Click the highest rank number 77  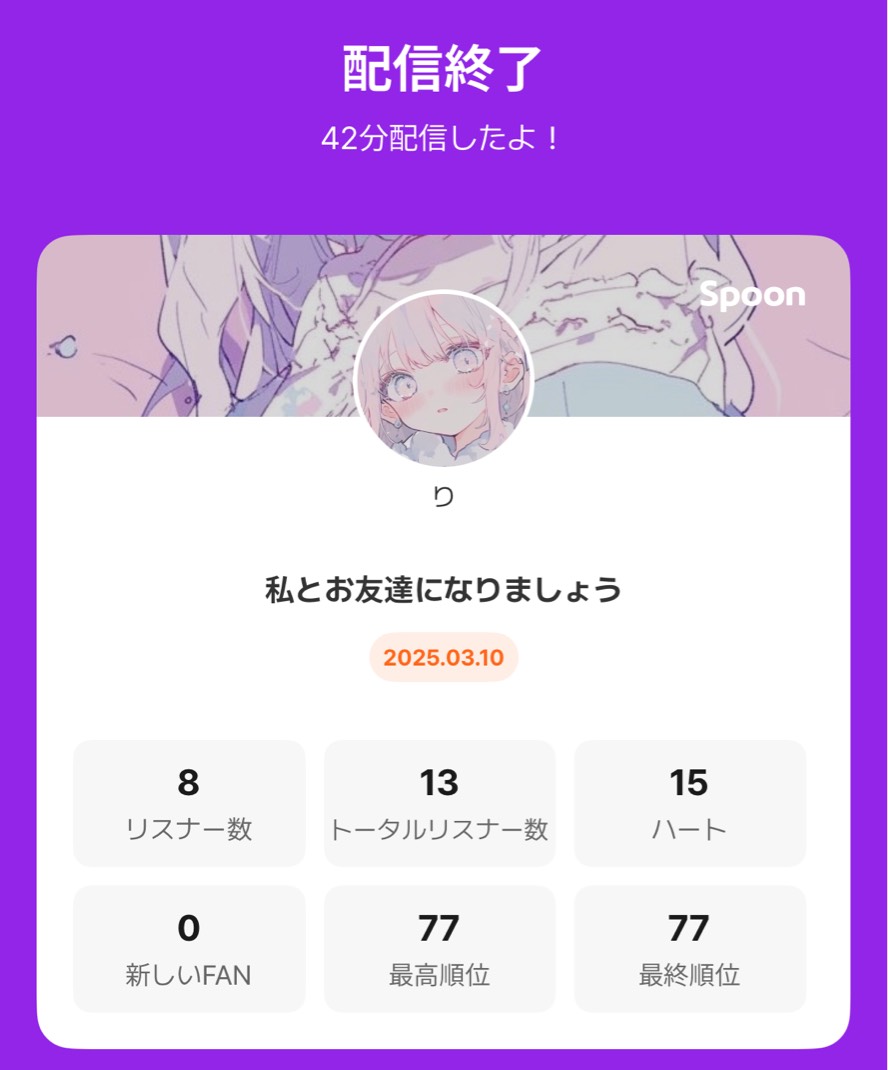coord(438,929)
